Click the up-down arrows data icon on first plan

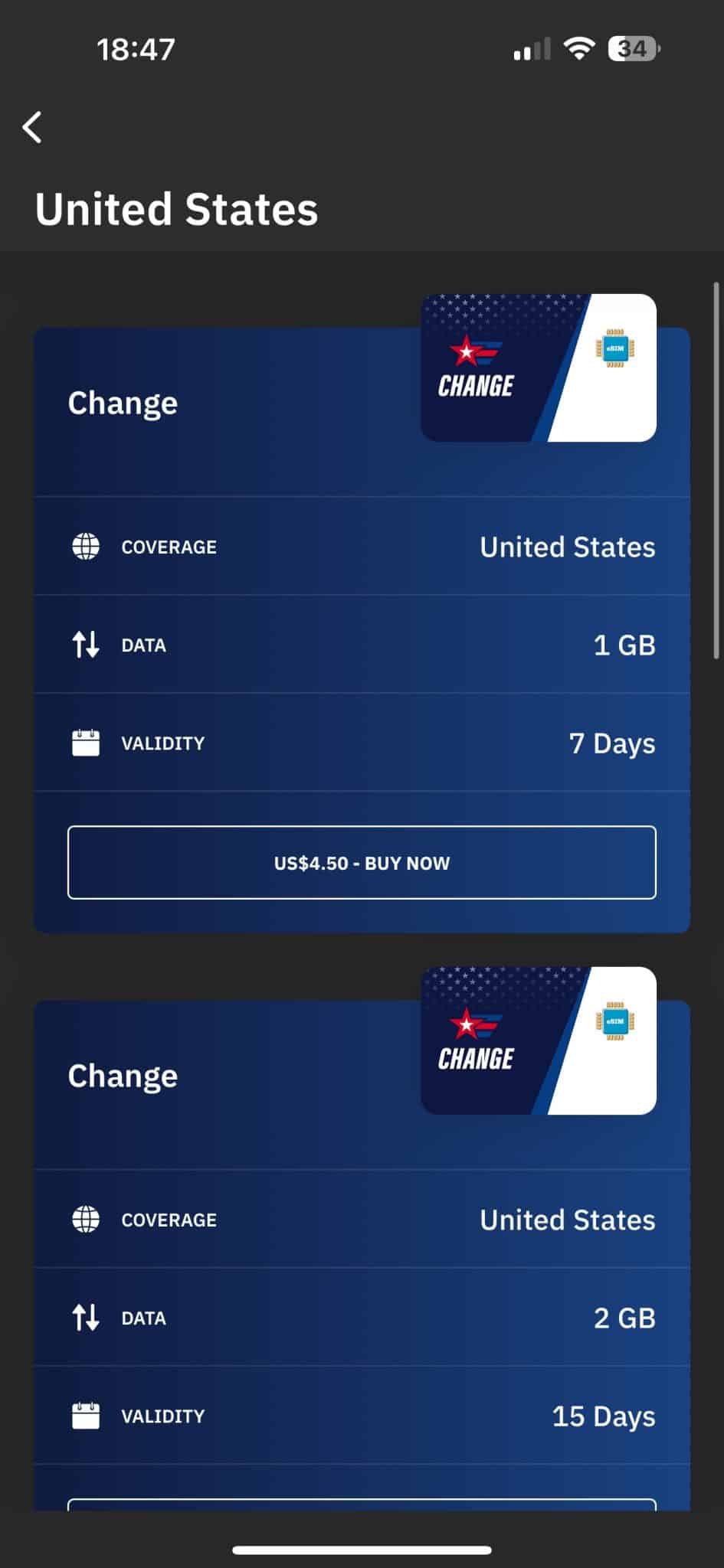click(x=86, y=644)
